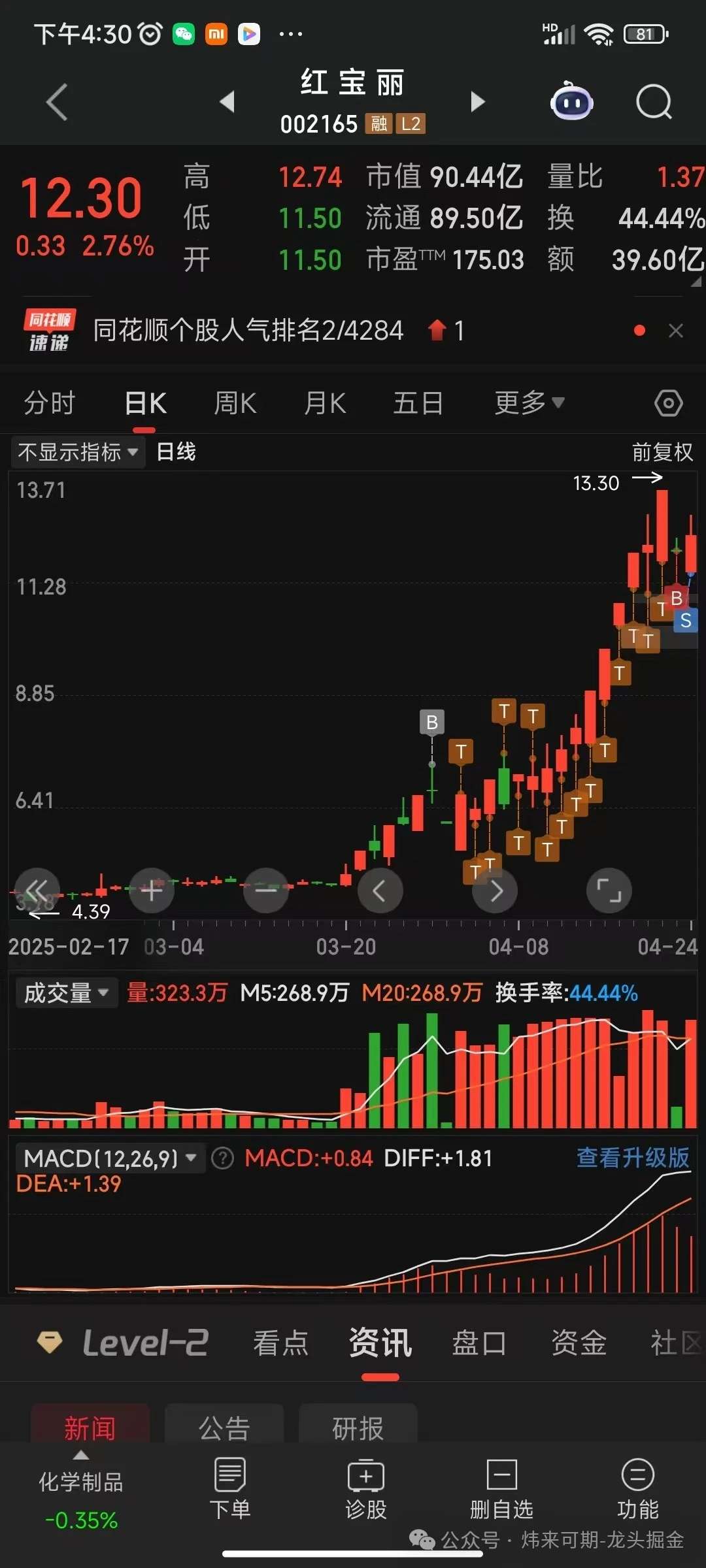Select the 周K chart tab
706x1568 pixels.
235,403
